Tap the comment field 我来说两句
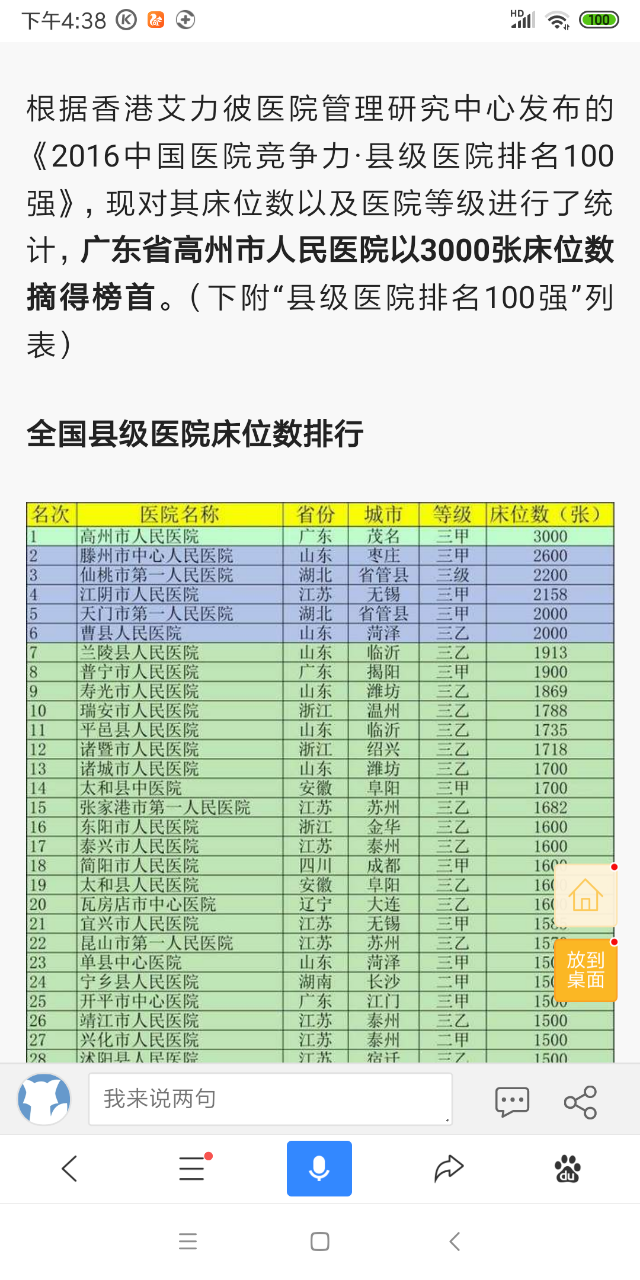Image resolution: width=640 pixels, height=1280 pixels. coord(270,1099)
